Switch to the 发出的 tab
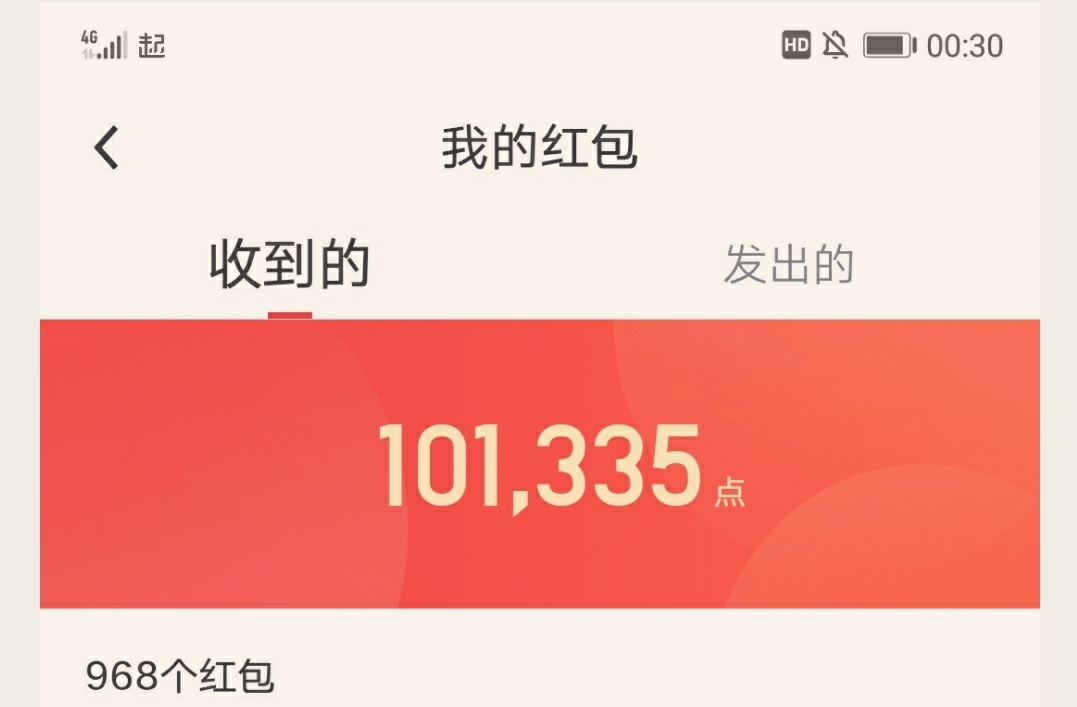Image resolution: width=1077 pixels, height=707 pixels. [x=788, y=266]
